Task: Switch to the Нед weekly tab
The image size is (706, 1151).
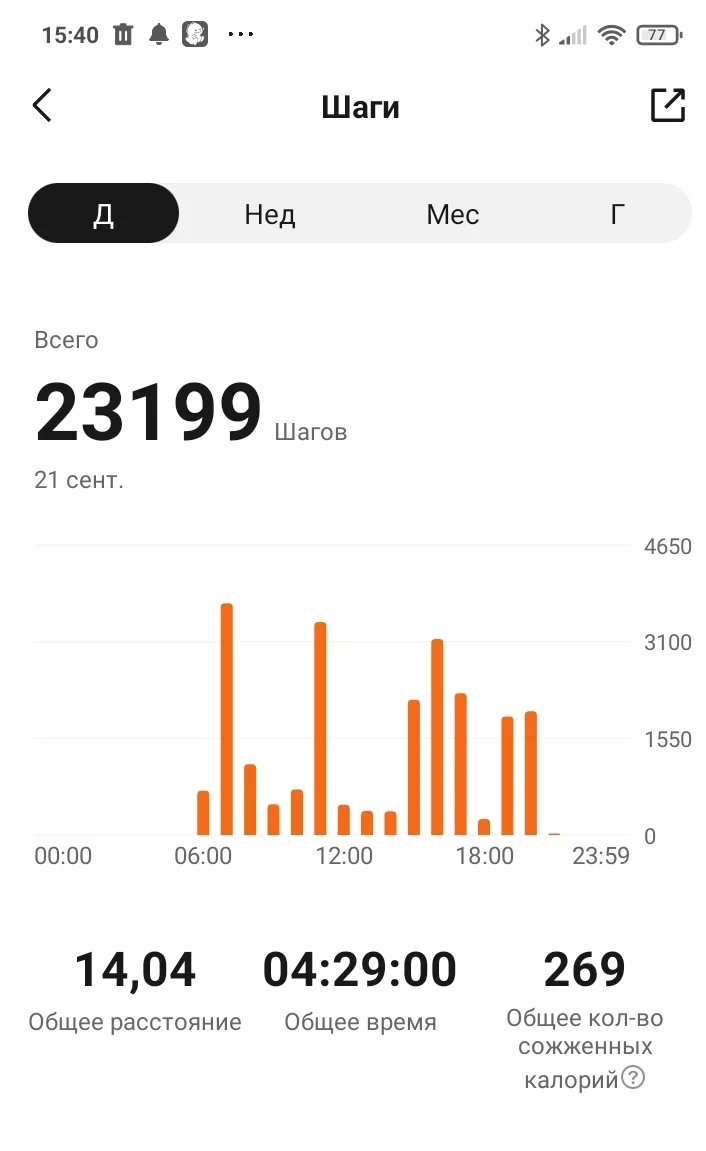Action: [x=270, y=214]
